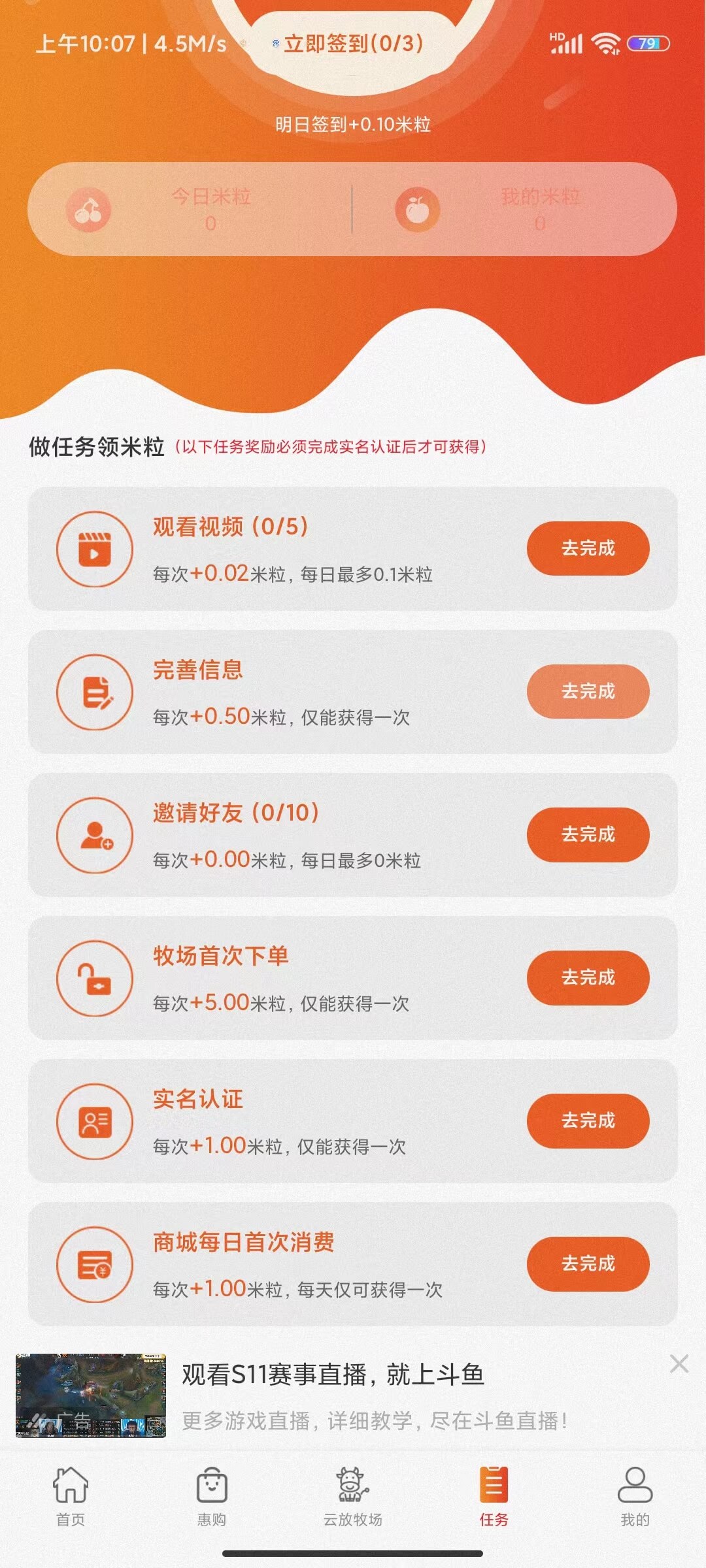Open the 云放牧场 cow tab
The height and width of the screenshot is (1568, 706).
(353, 1496)
